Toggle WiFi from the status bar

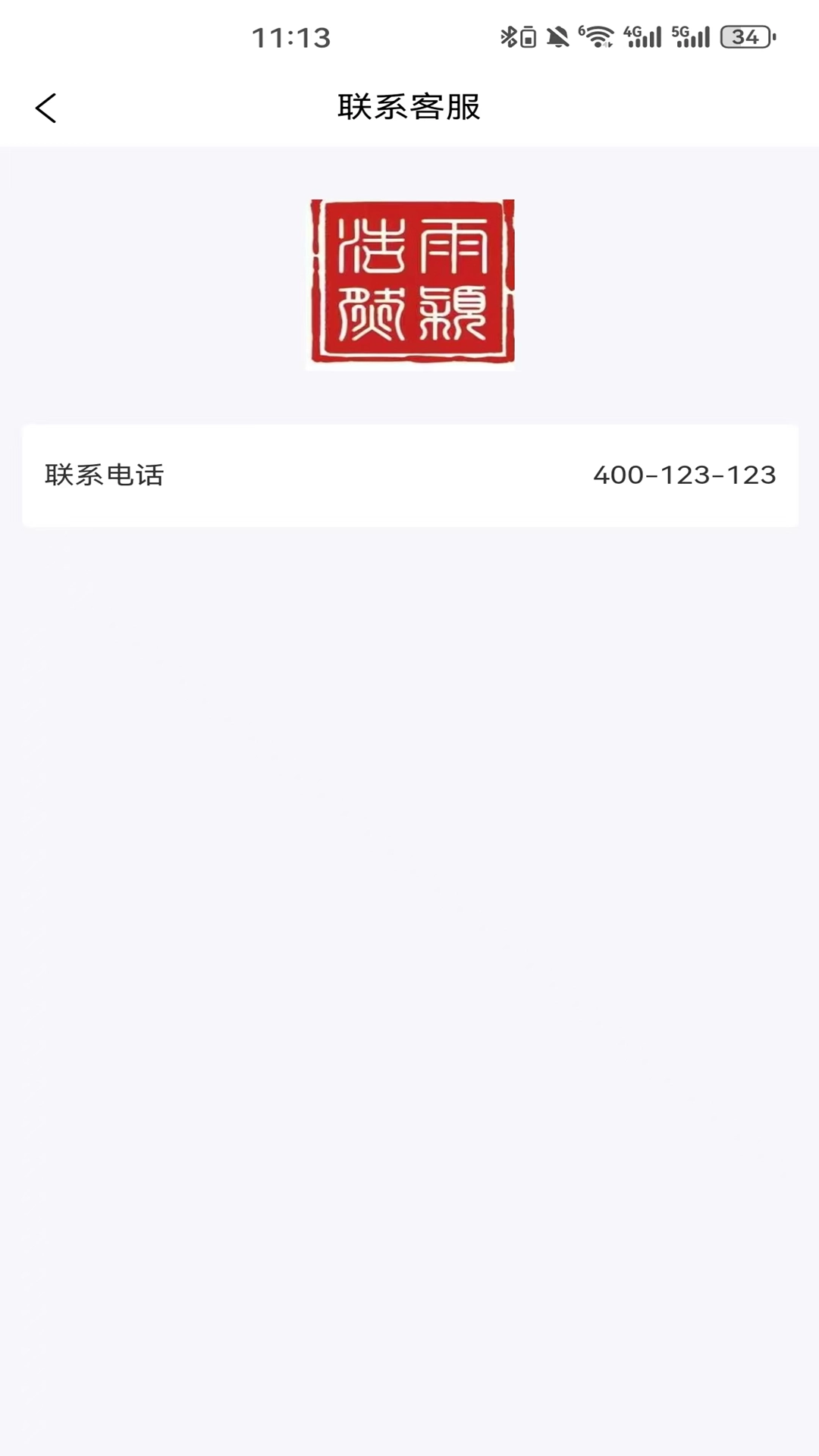(x=598, y=36)
